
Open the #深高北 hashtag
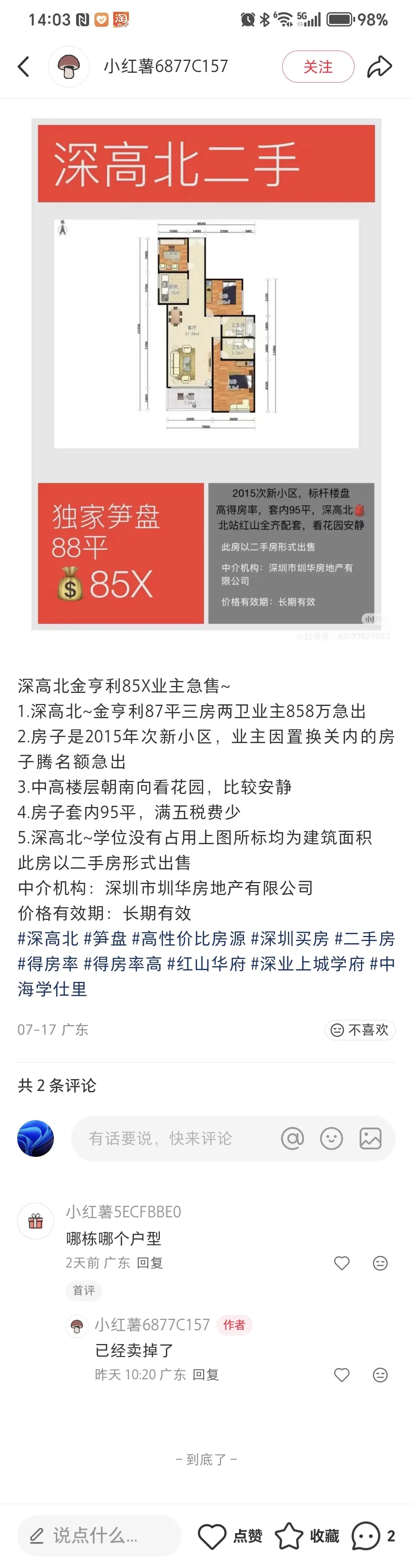click(48, 938)
